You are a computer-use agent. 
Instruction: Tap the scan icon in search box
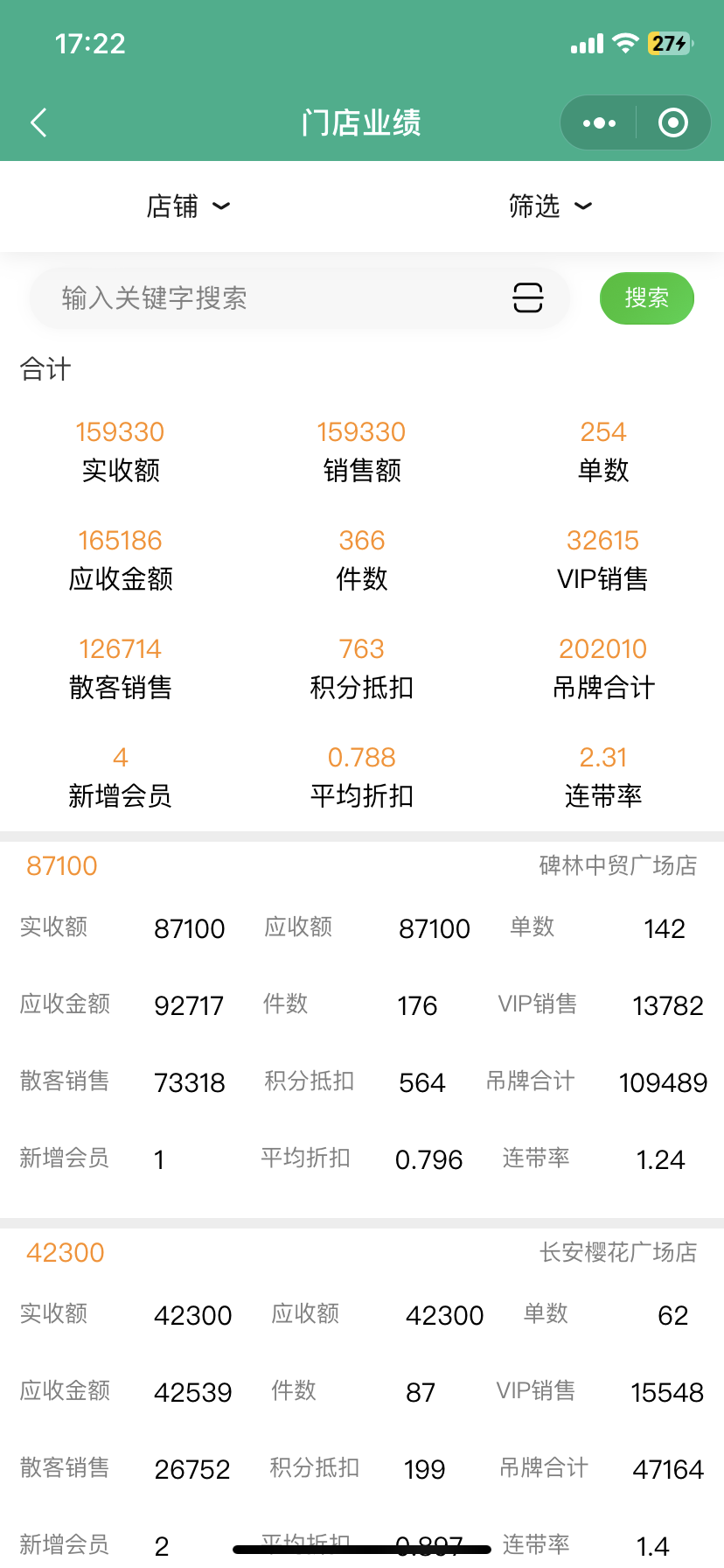pos(527,298)
